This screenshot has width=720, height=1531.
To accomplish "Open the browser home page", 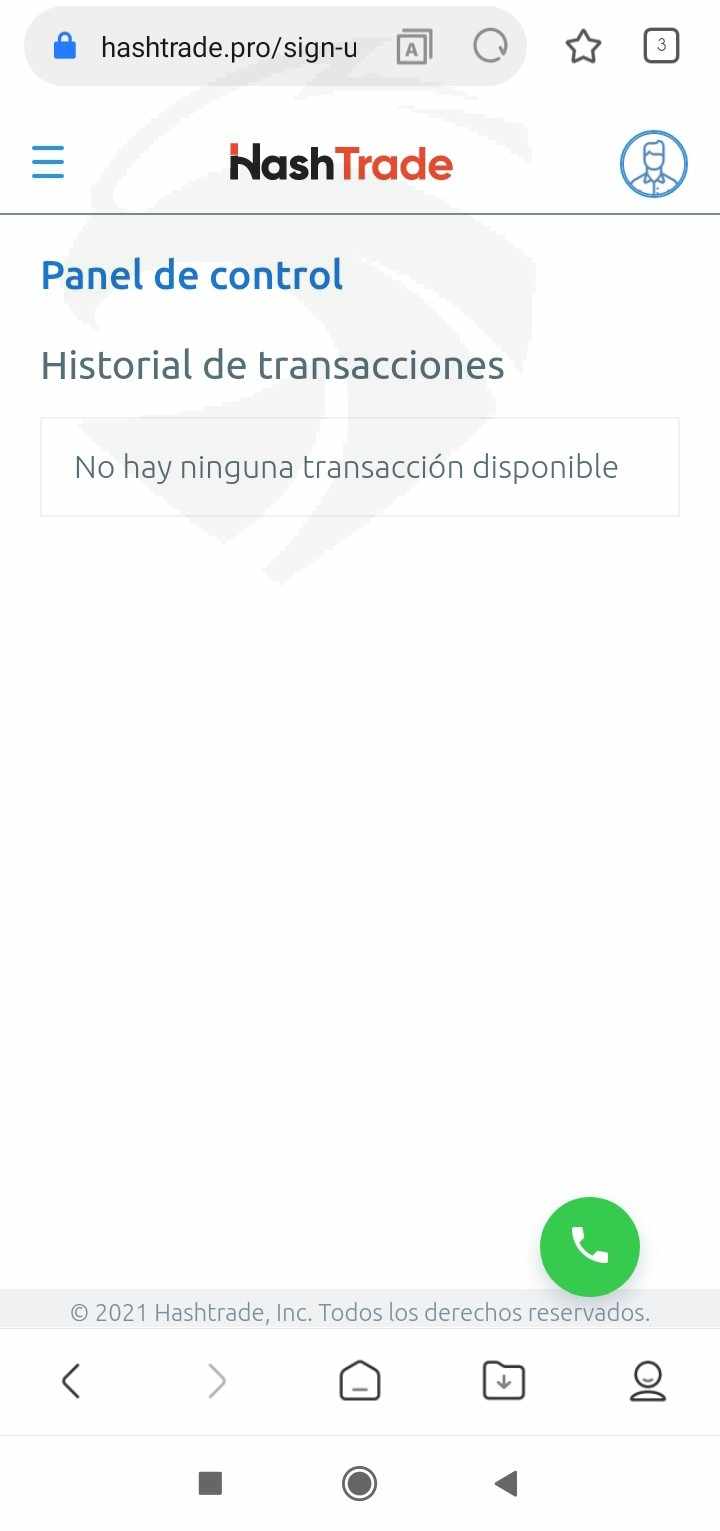I will 360,1381.
